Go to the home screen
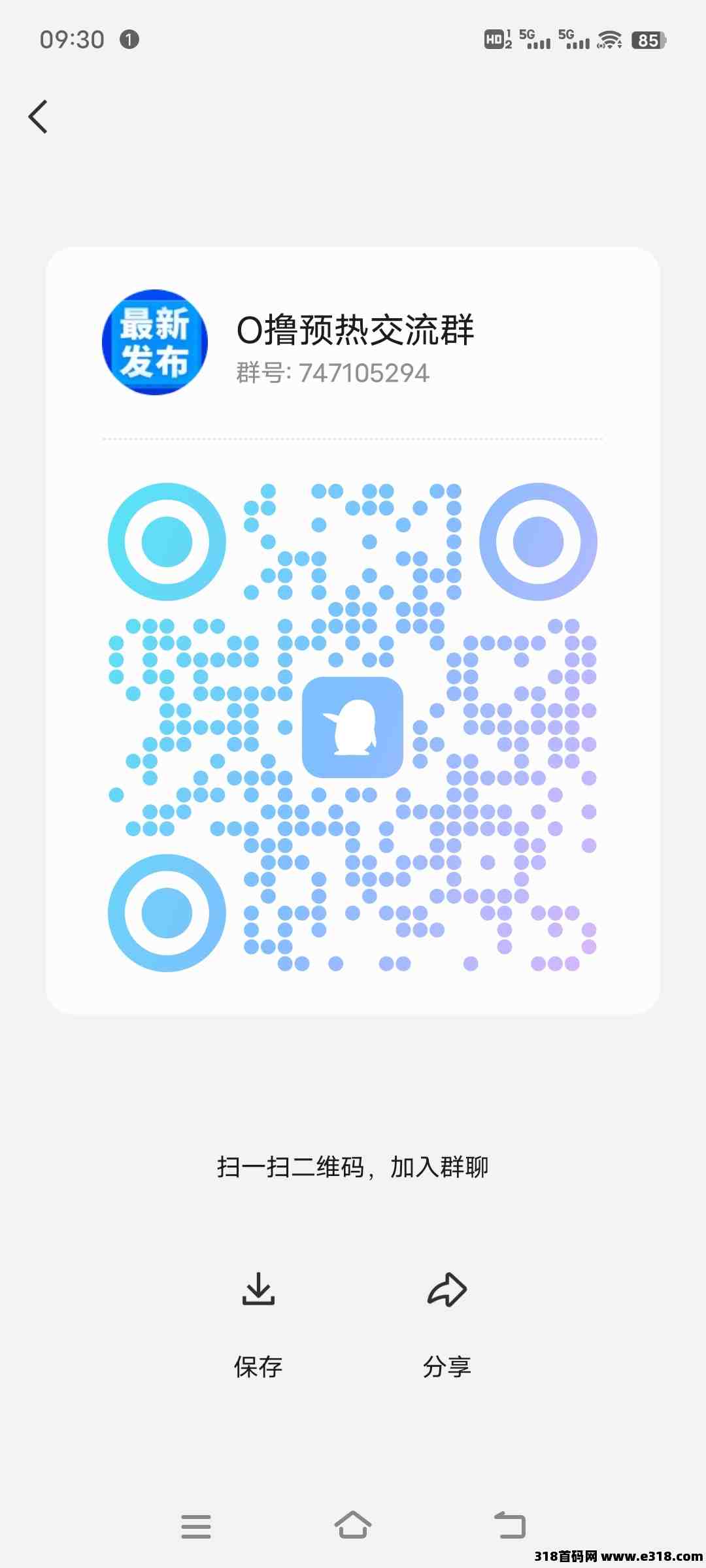The image size is (706, 1568). [x=353, y=1525]
